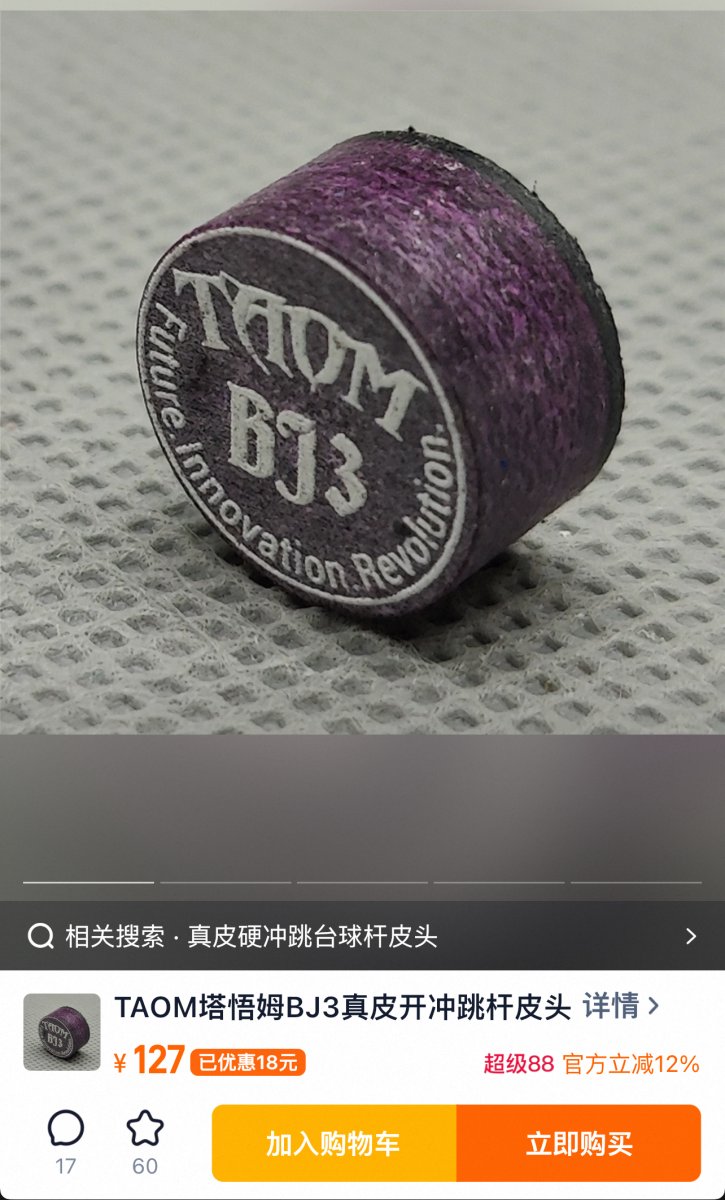This screenshot has width=725, height=1200.
Task: Favorite this product with the star
Action: coord(145,1130)
